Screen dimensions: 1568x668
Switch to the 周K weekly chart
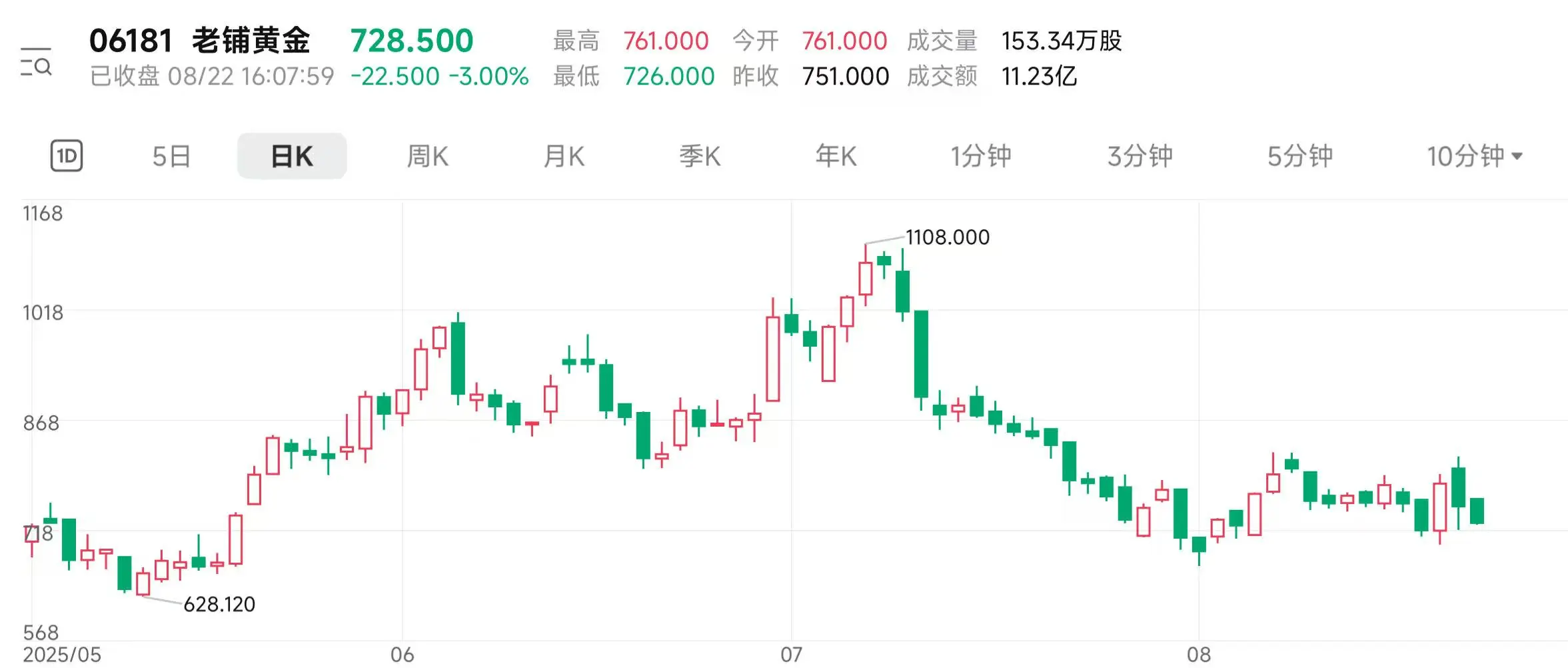(x=428, y=157)
